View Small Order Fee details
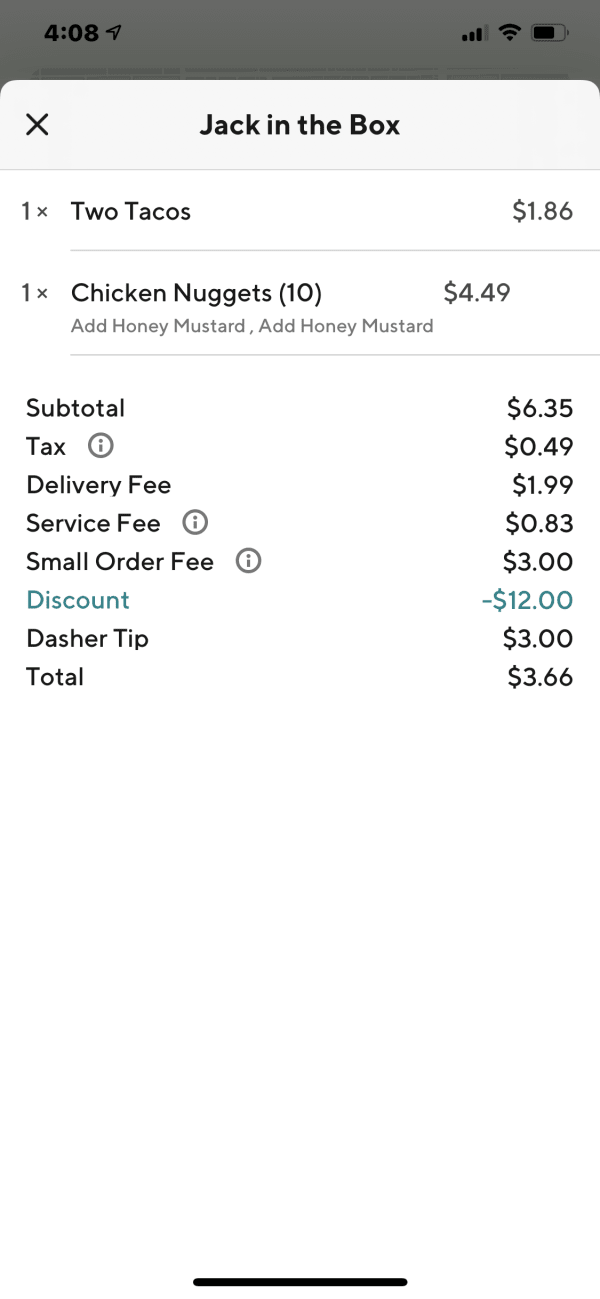 coord(248,561)
